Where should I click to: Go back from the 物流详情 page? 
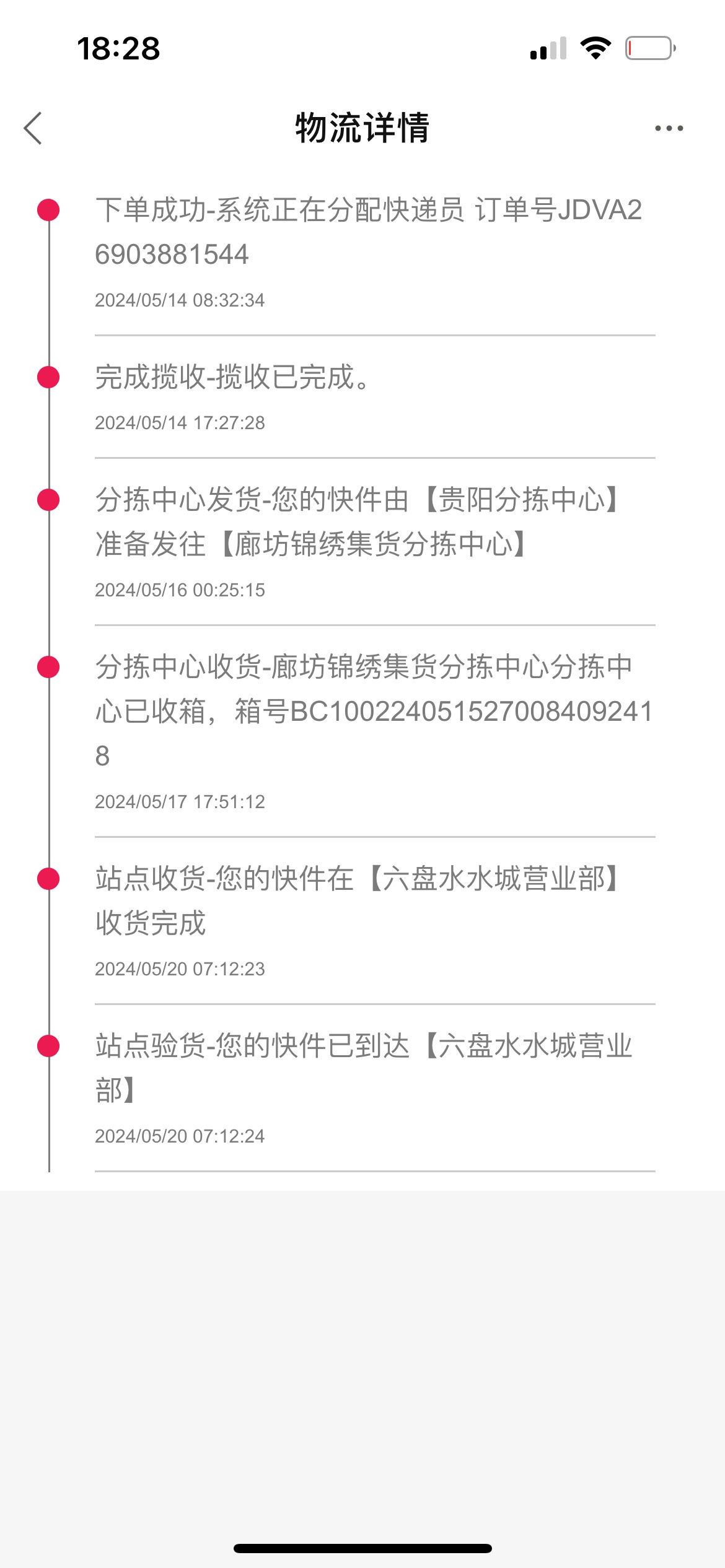(x=33, y=128)
